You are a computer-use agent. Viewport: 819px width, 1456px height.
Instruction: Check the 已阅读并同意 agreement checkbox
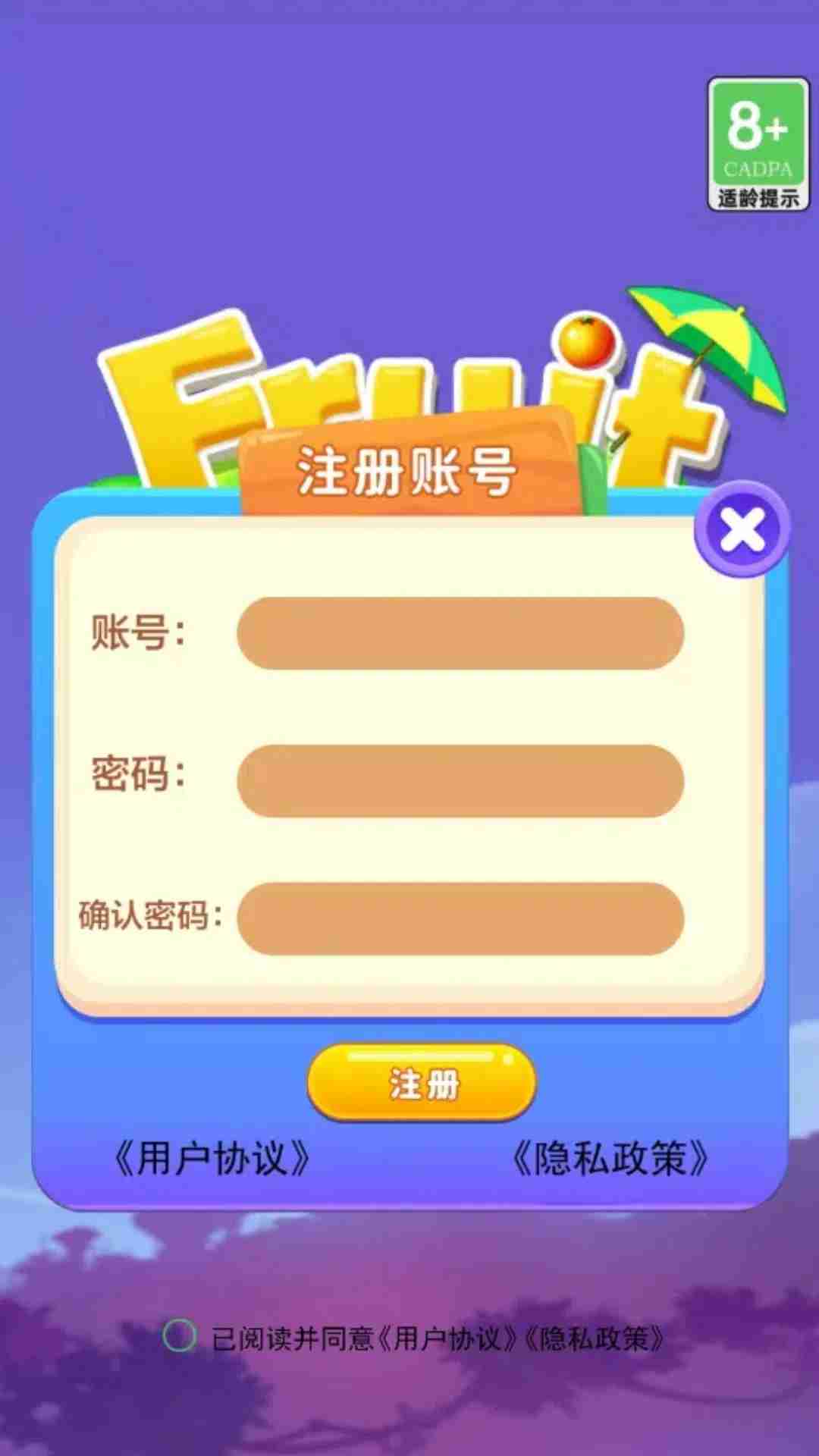tap(180, 1336)
